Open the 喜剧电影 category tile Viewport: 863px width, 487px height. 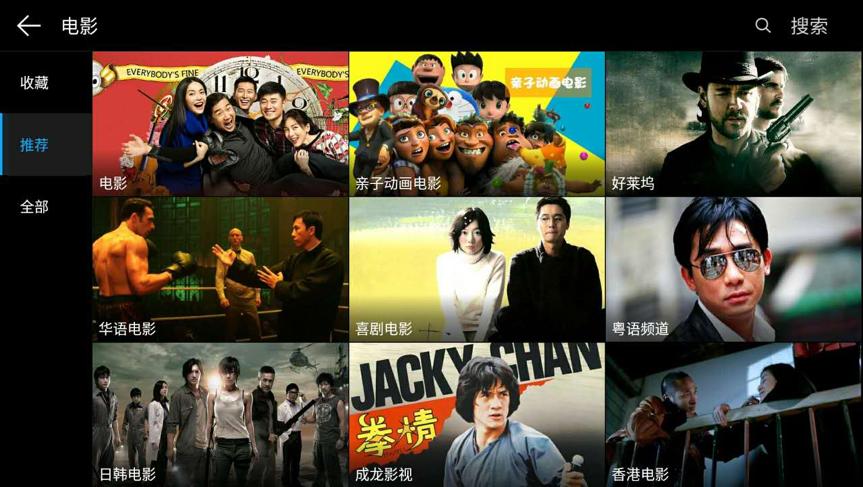[x=477, y=269]
